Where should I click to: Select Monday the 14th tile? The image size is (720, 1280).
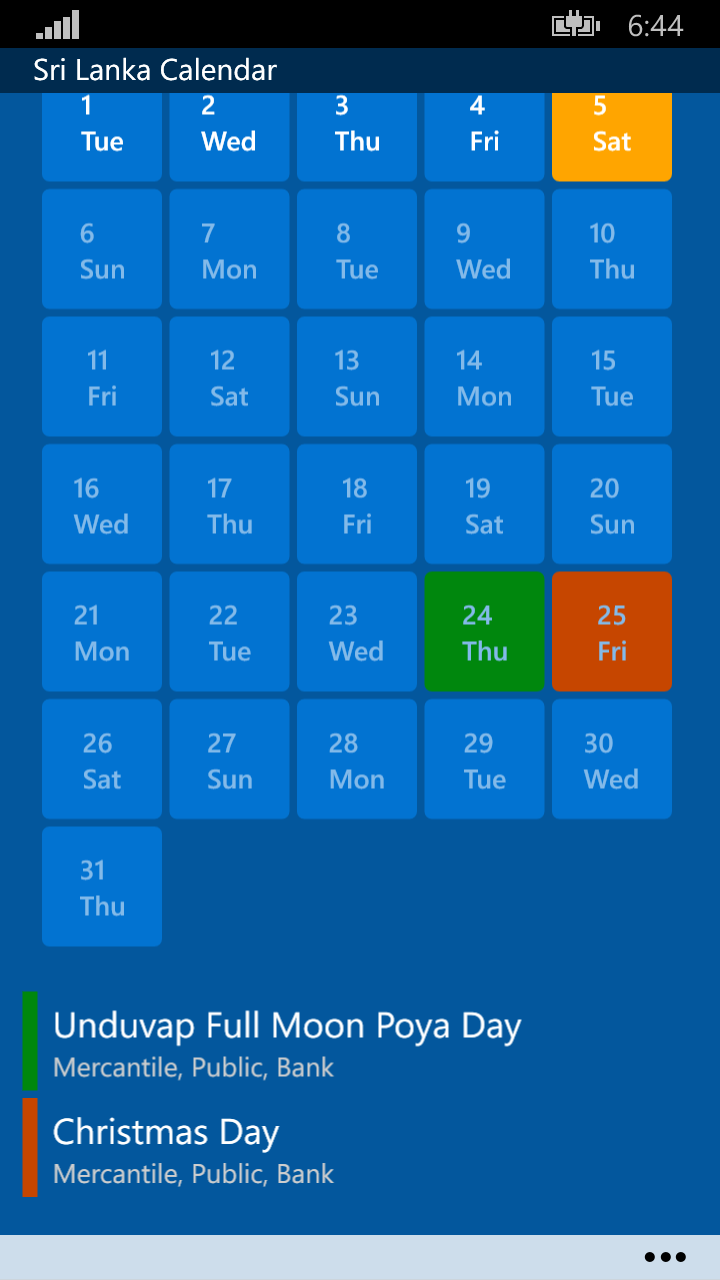[484, 377]
